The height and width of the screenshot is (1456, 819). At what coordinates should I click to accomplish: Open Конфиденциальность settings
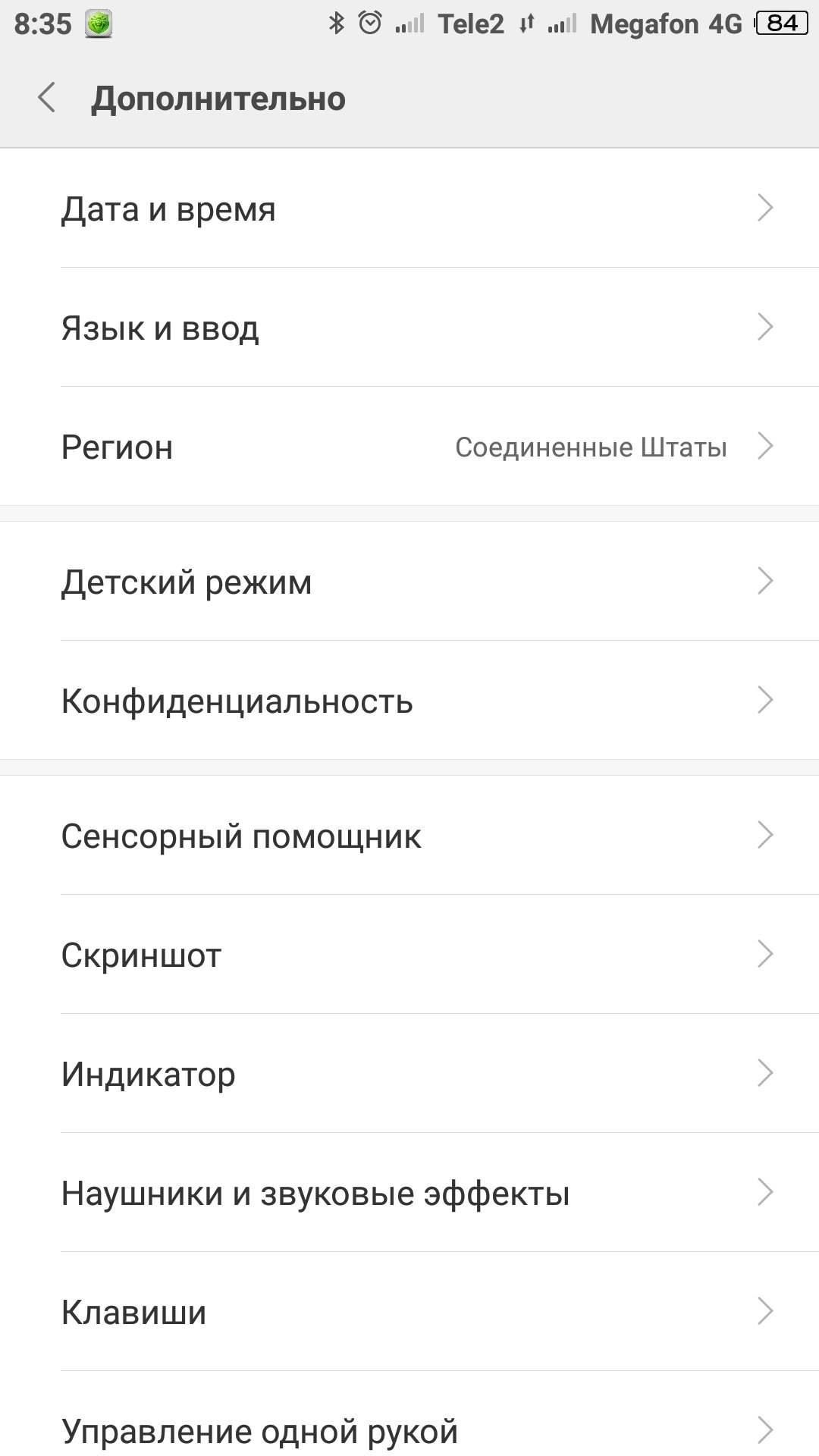409,700
